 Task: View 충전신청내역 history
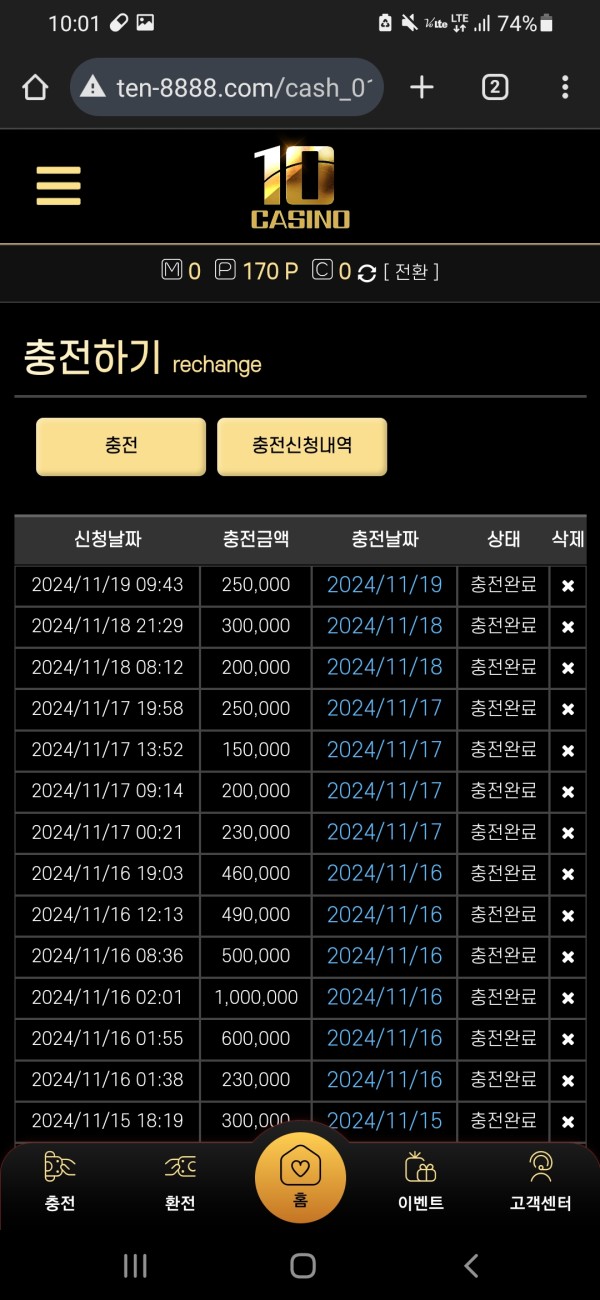[302, 446]
